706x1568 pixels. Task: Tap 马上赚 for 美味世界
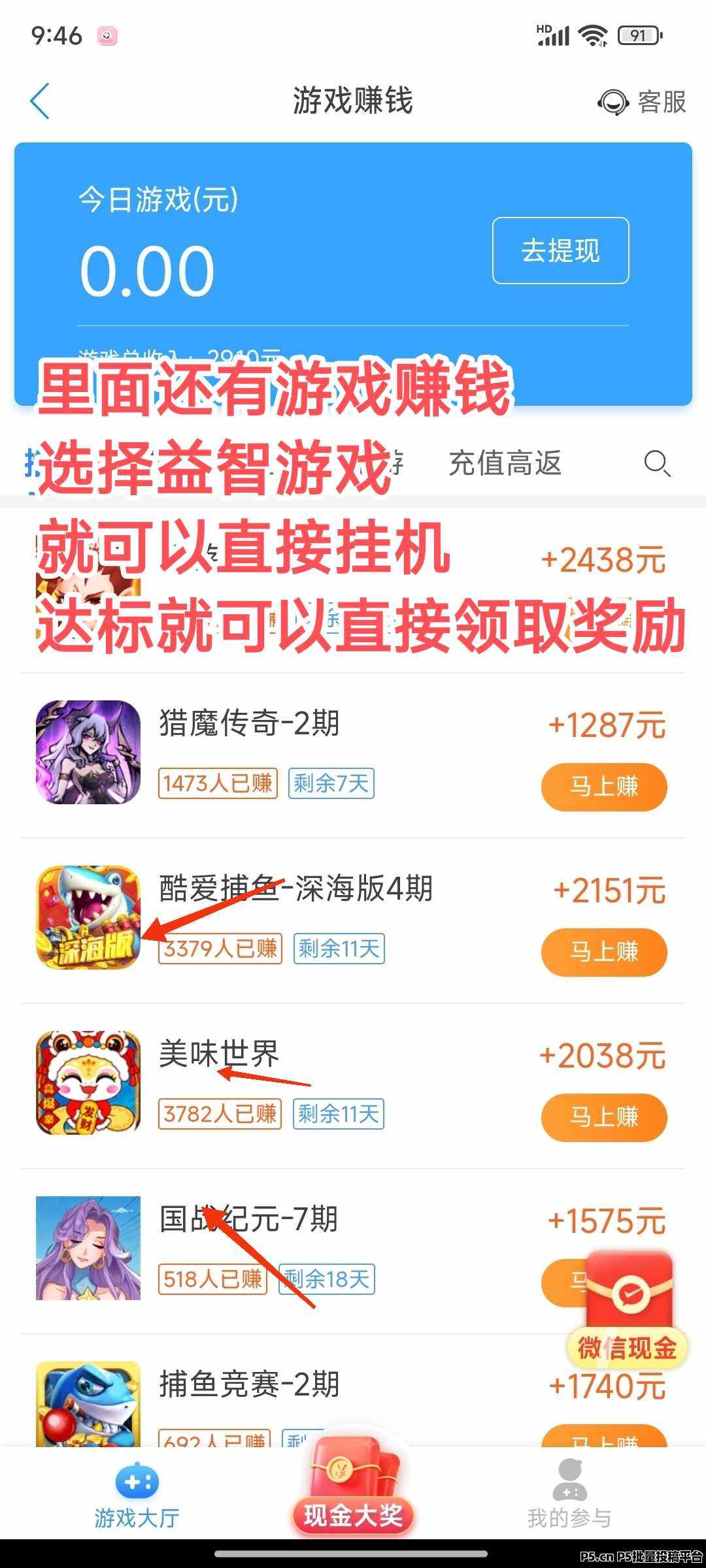(603, 1117)
